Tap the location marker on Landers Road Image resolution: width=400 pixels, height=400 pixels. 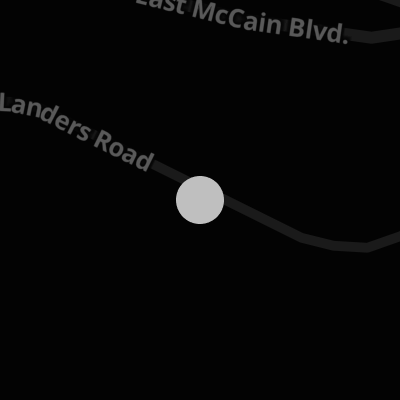tap(200, 200)
